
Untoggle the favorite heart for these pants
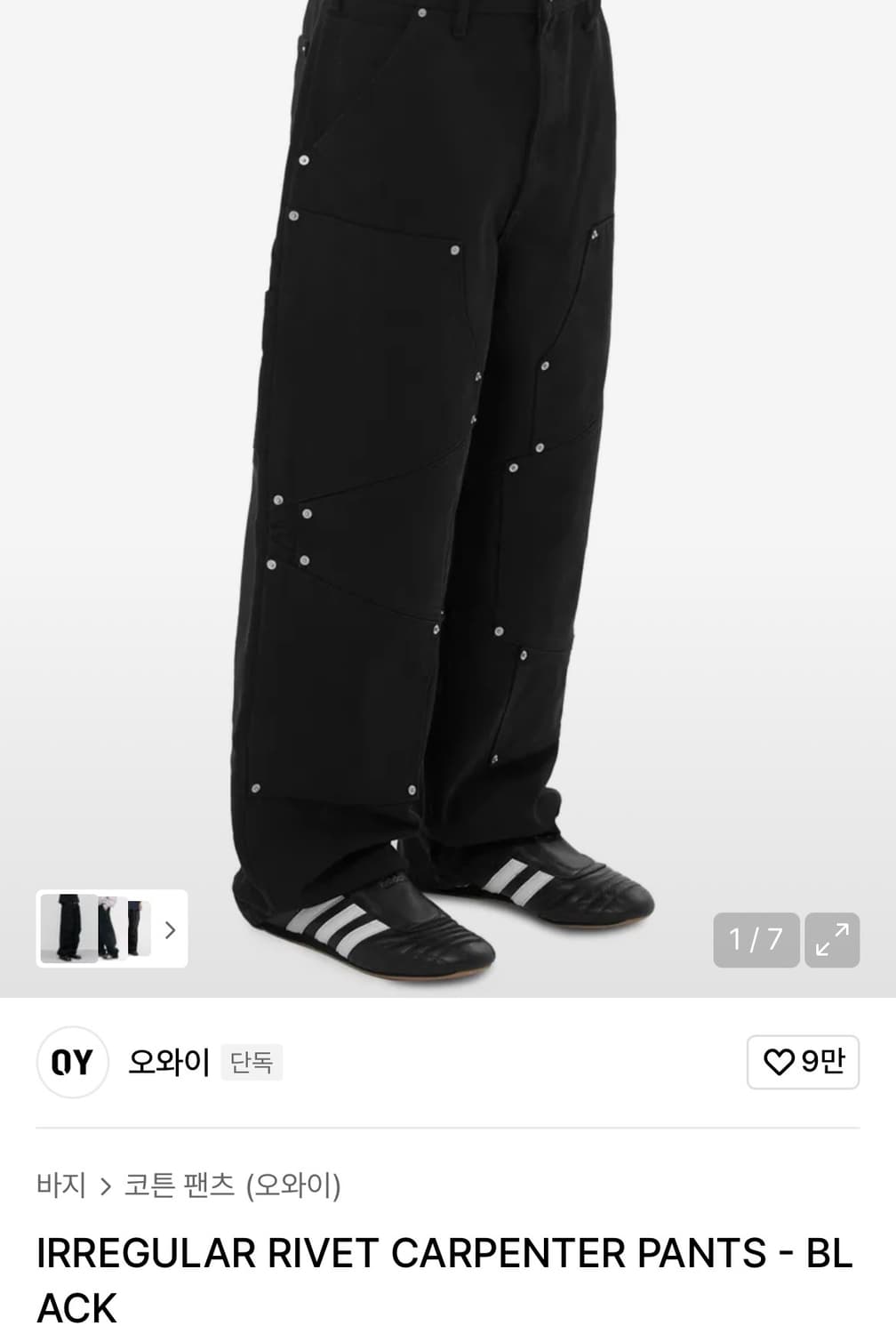point(780,1062)
